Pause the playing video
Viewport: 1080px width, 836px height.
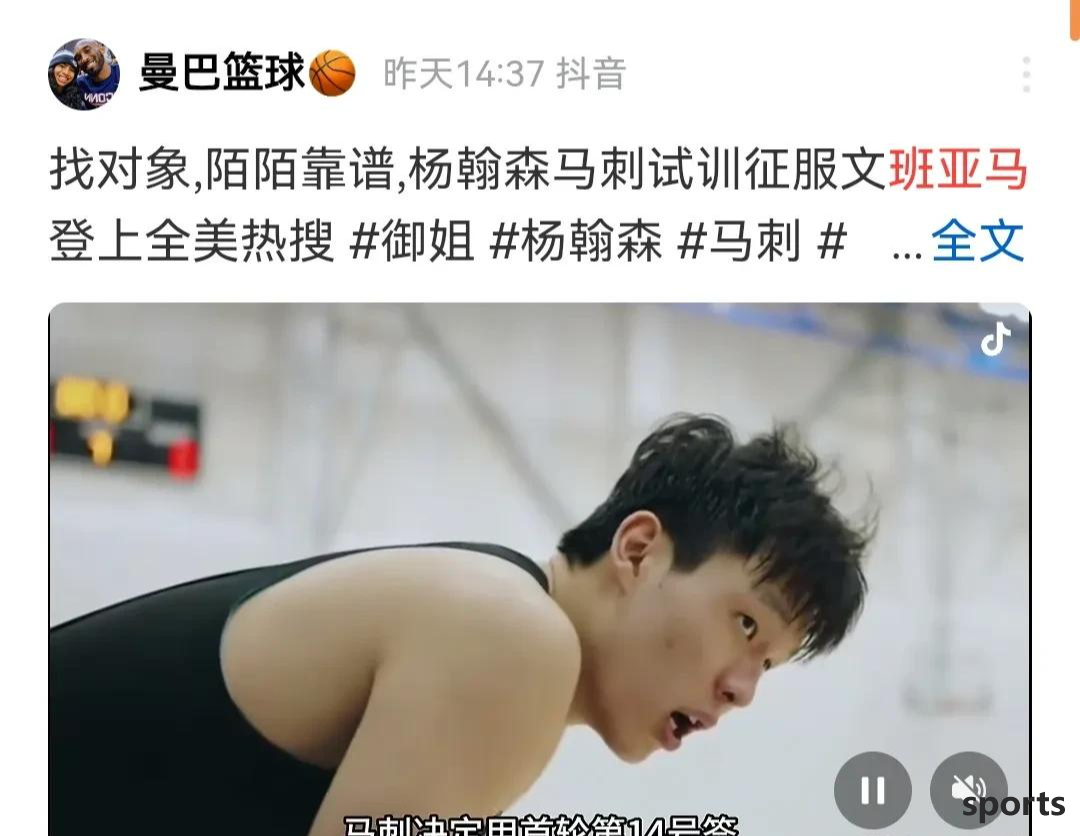[x=872, y=790]
